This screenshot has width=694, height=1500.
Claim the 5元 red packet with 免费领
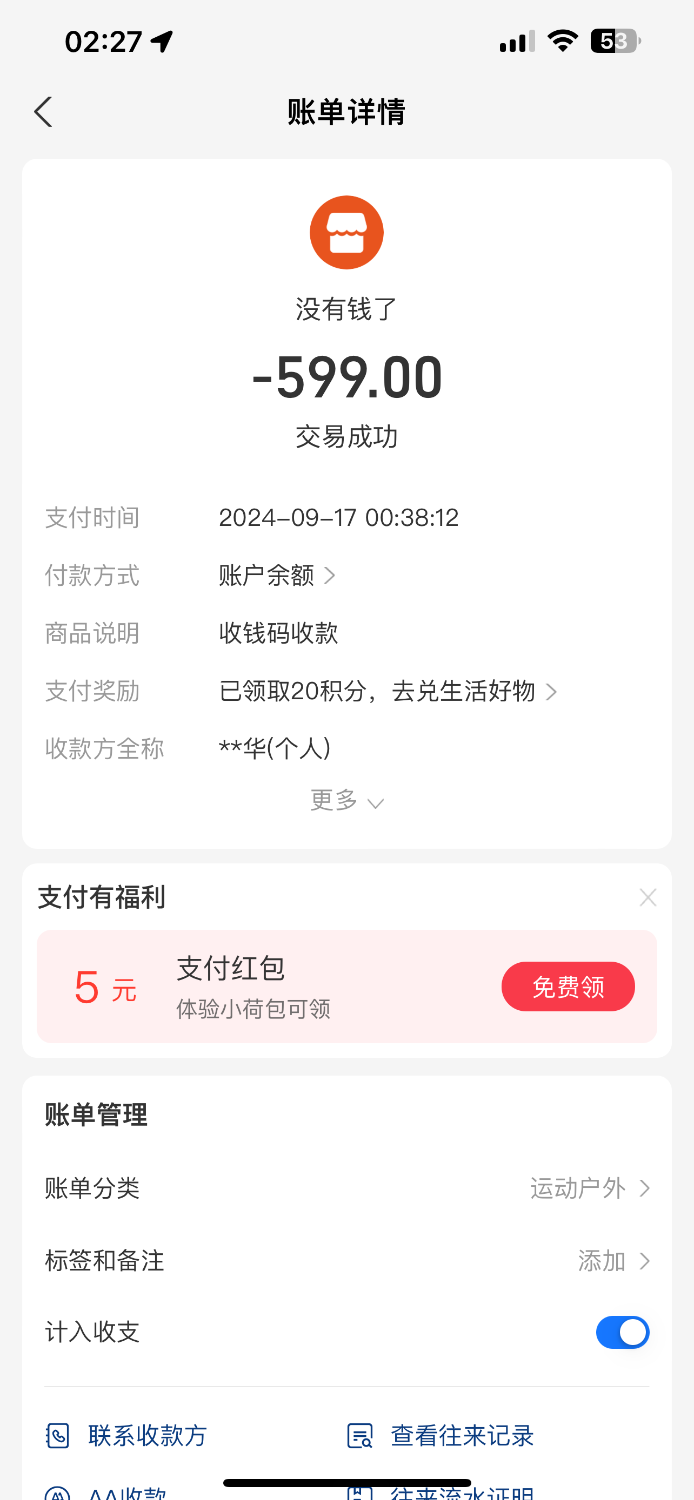click(568, 987)
